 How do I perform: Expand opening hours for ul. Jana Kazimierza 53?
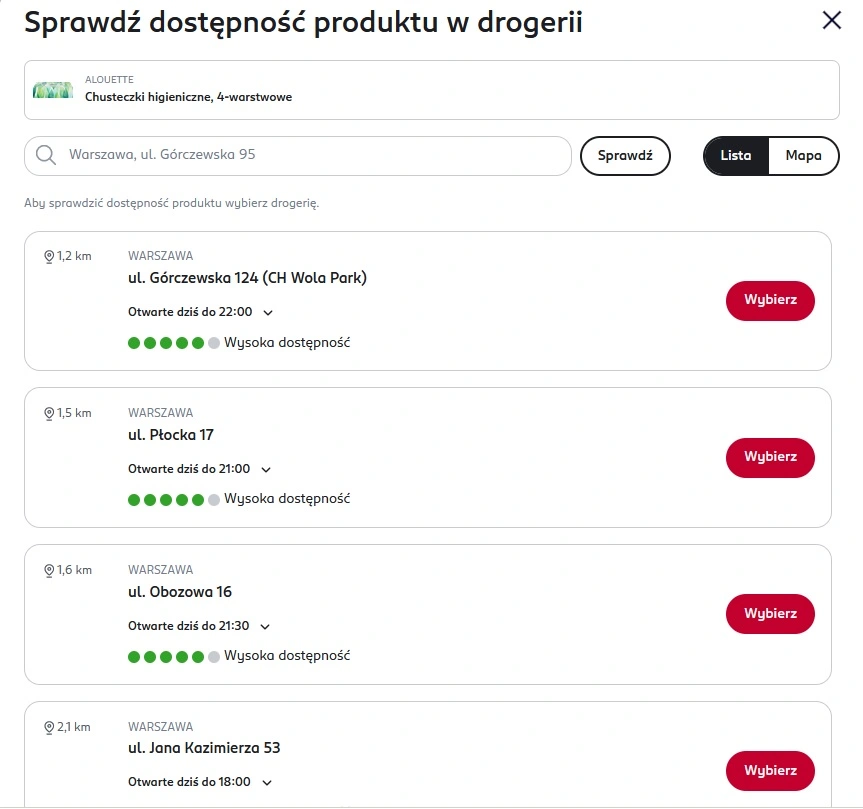point(266,783)
